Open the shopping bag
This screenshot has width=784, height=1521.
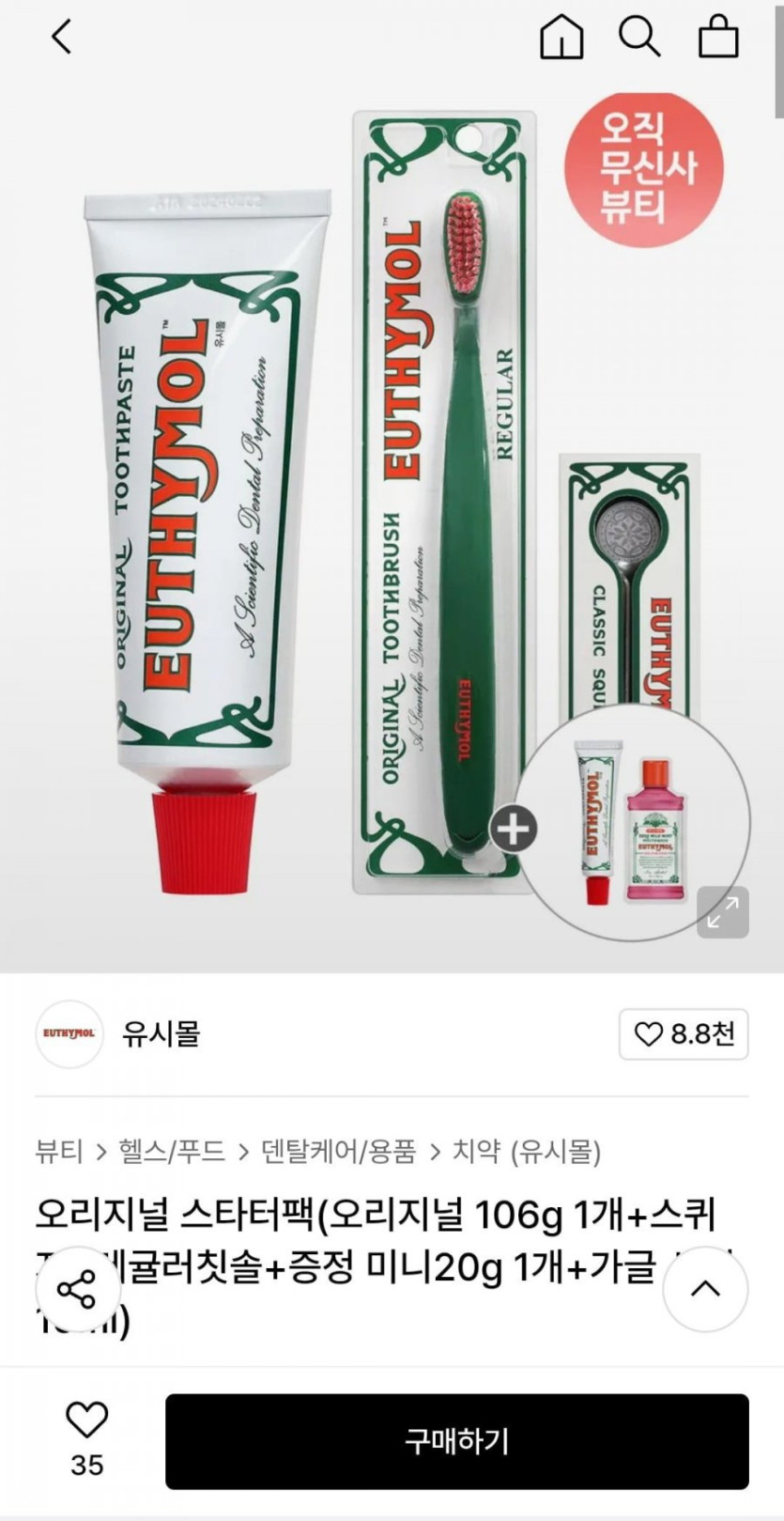tap(718, 39)
